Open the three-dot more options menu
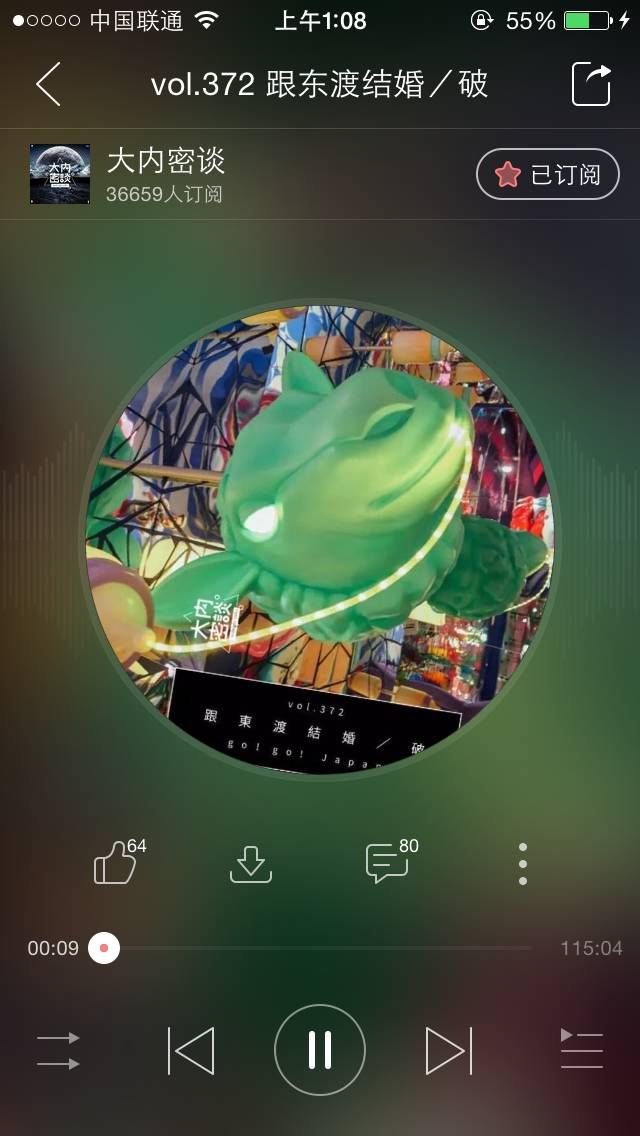 [523, 864]
